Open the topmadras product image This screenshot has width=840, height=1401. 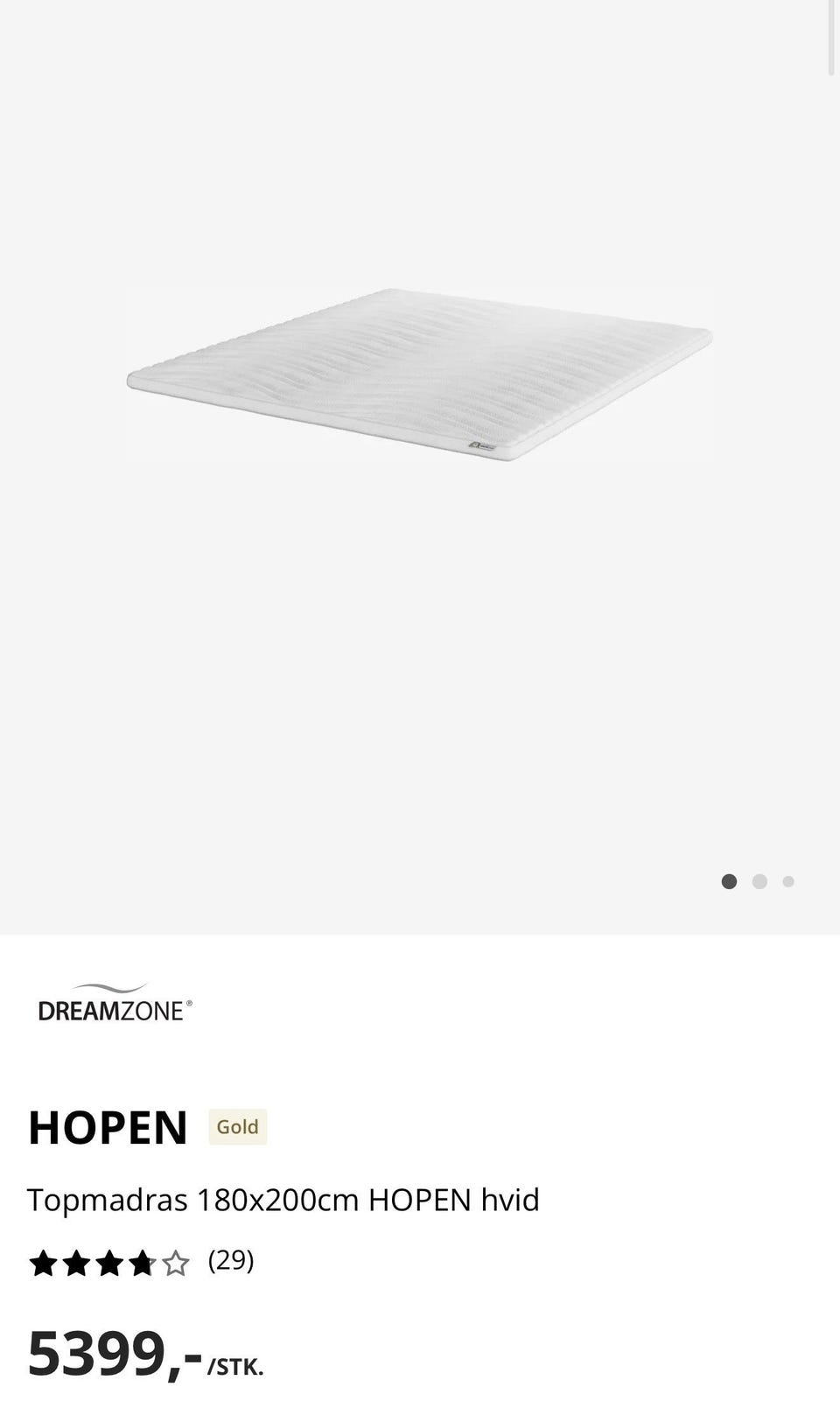point(420,375)
